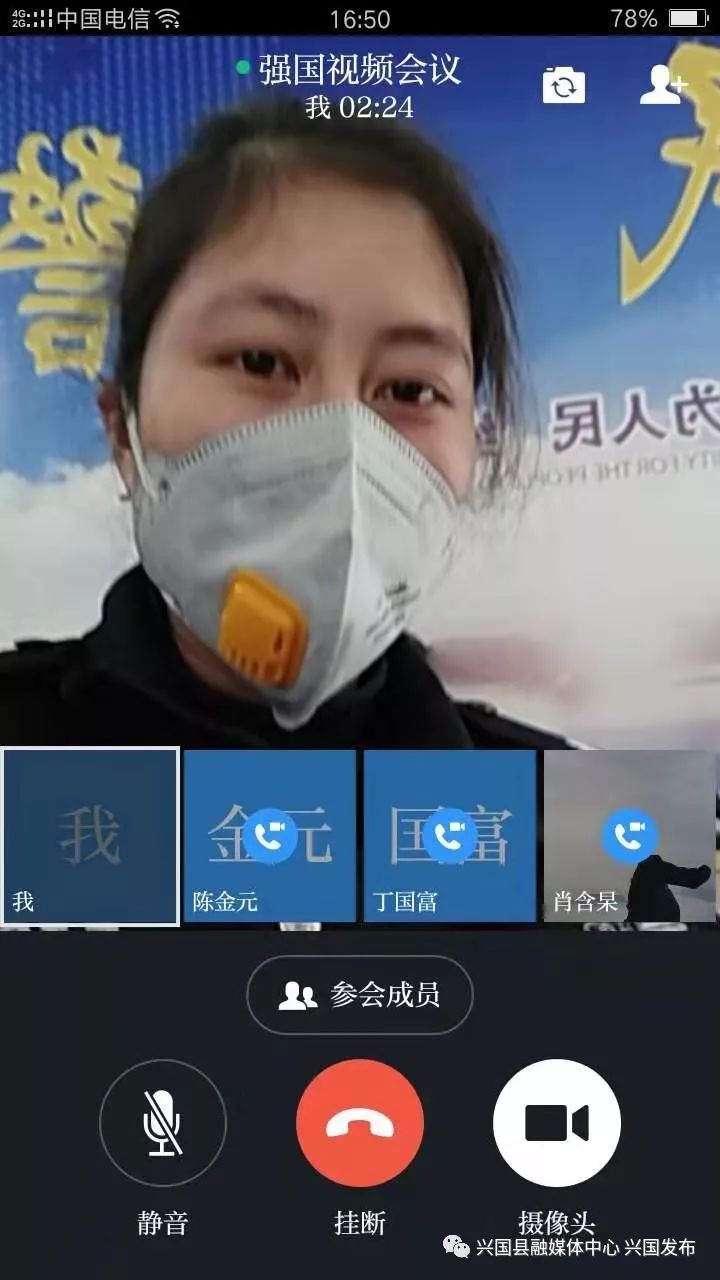Switch between front and rear camera
This screenshot has height=1280, width=720.
coord(564,86)
